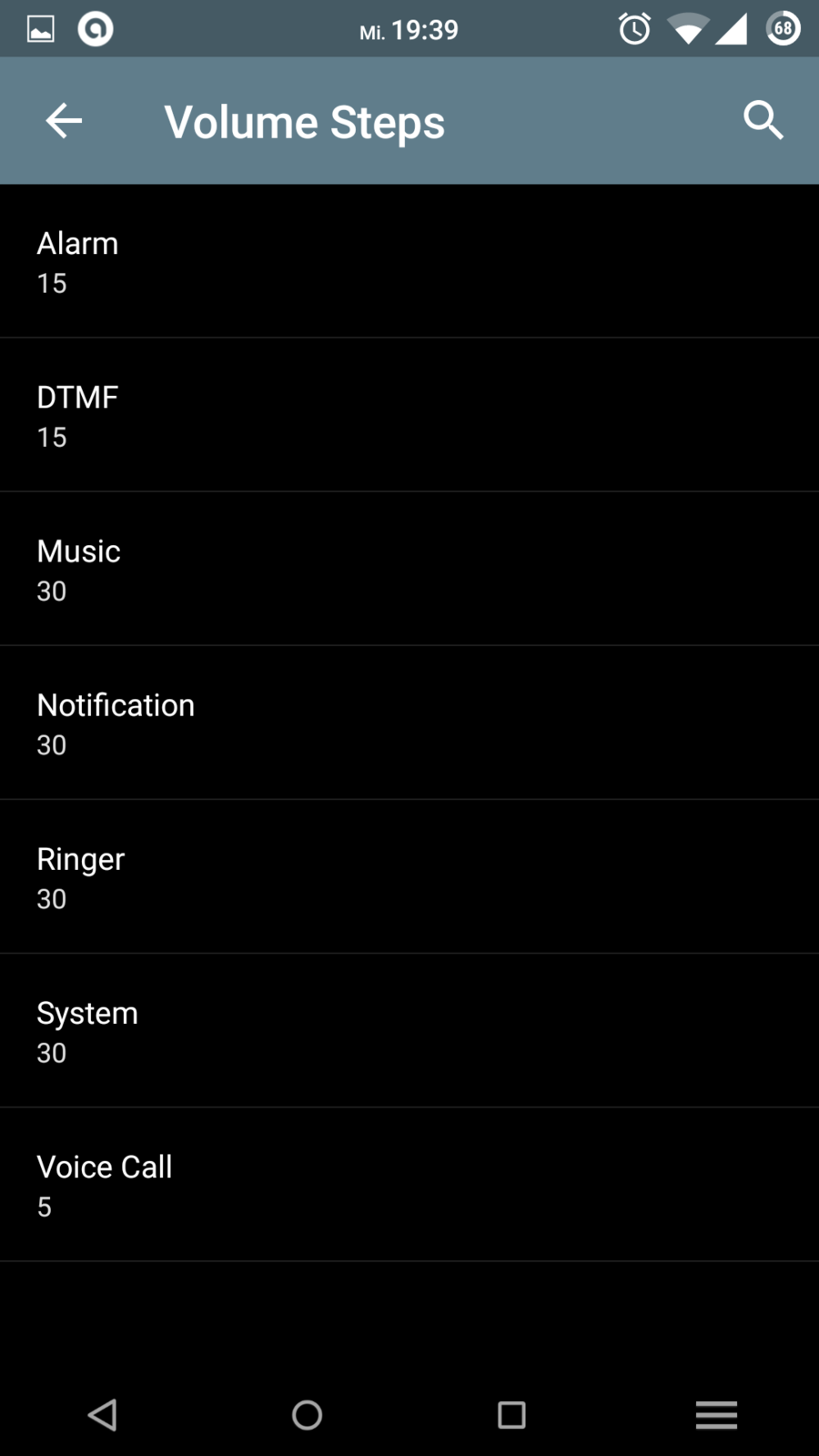Viewport: 819px width, 1456px height.
Task: Adjust the System volume steps
Action: pos(409,1031)
